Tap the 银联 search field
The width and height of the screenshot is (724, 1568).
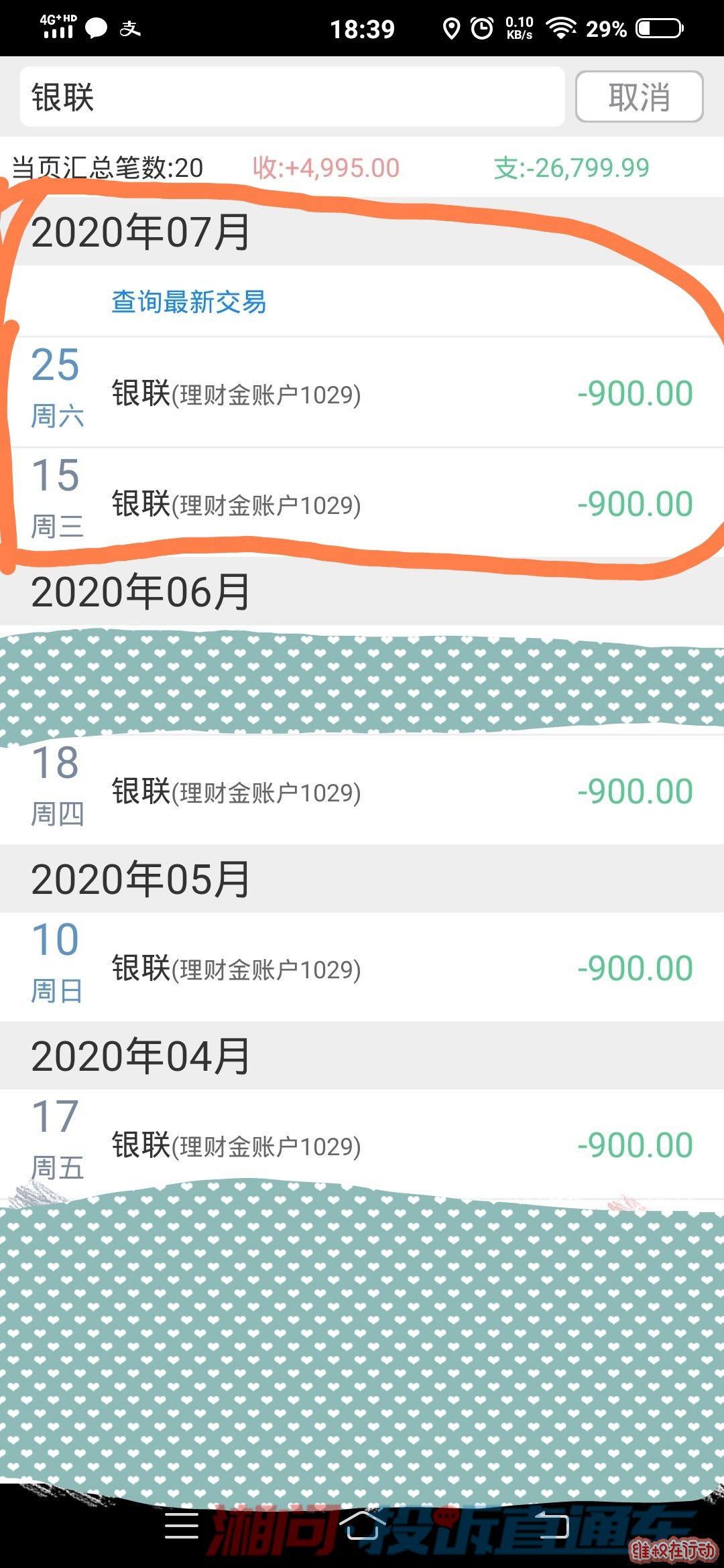tap(292, 97)
